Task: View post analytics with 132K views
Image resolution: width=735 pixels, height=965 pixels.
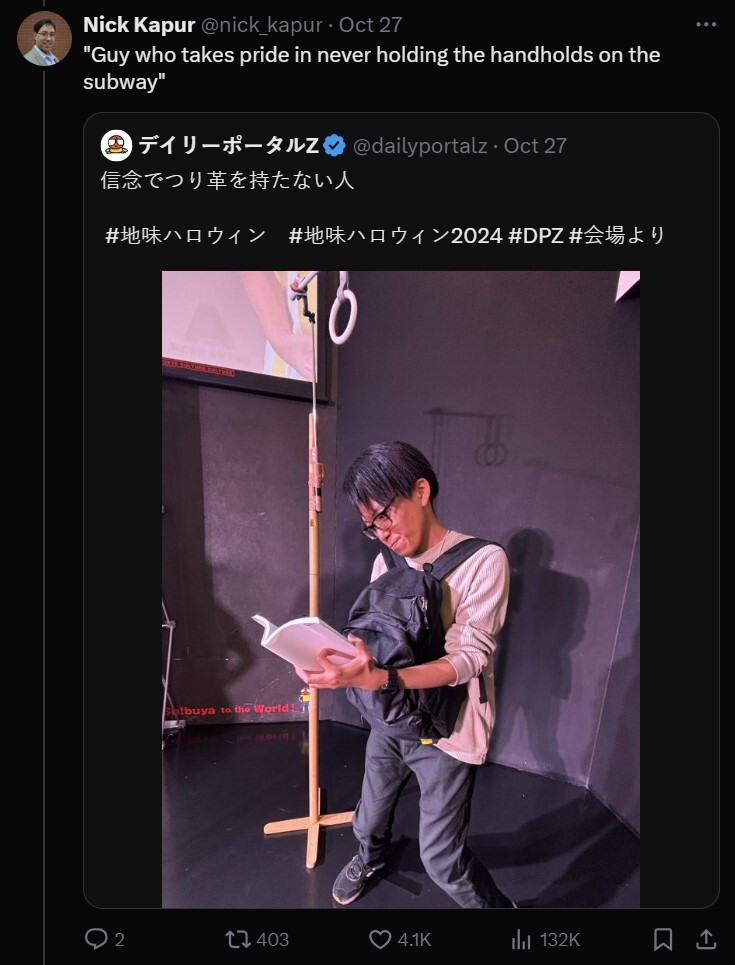Action: click(546, 939)
